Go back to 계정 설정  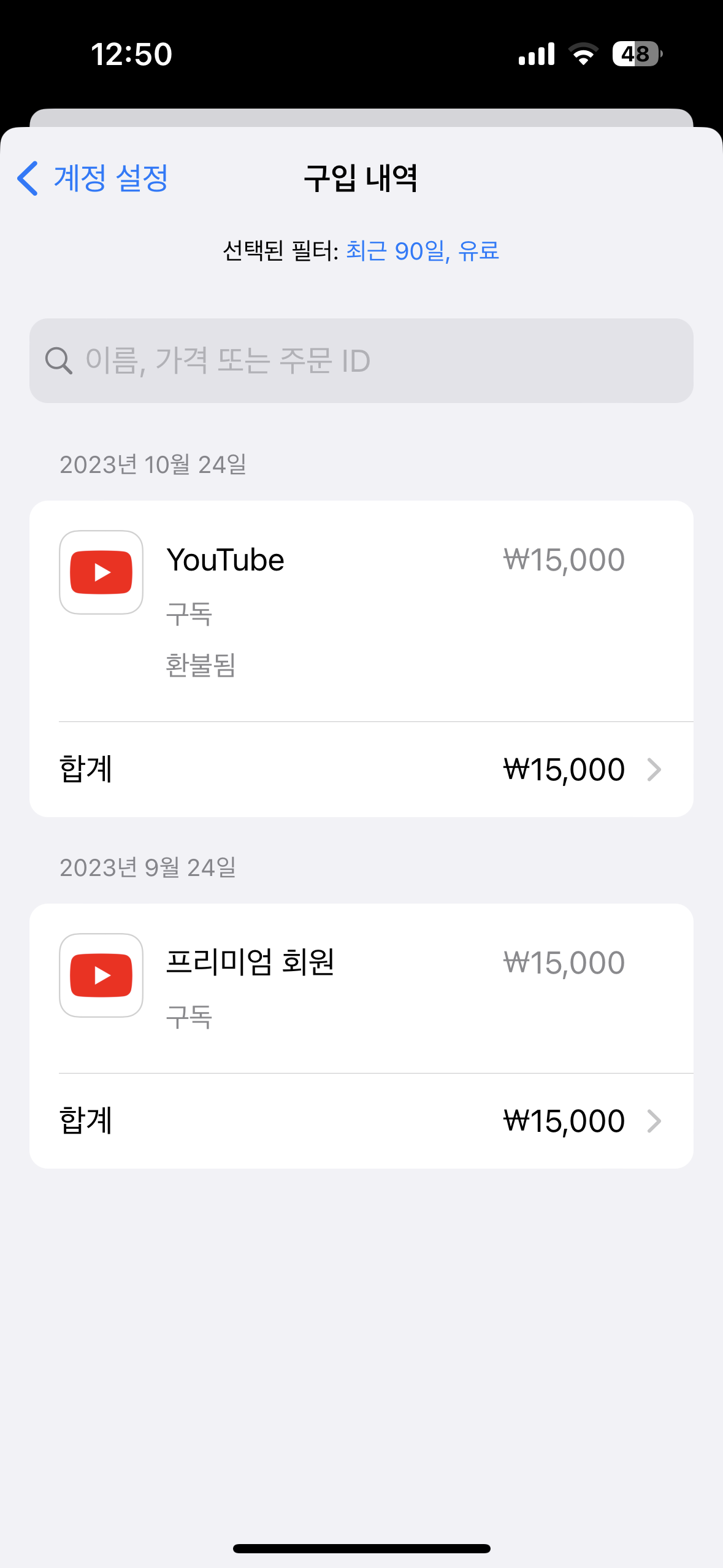93,179
